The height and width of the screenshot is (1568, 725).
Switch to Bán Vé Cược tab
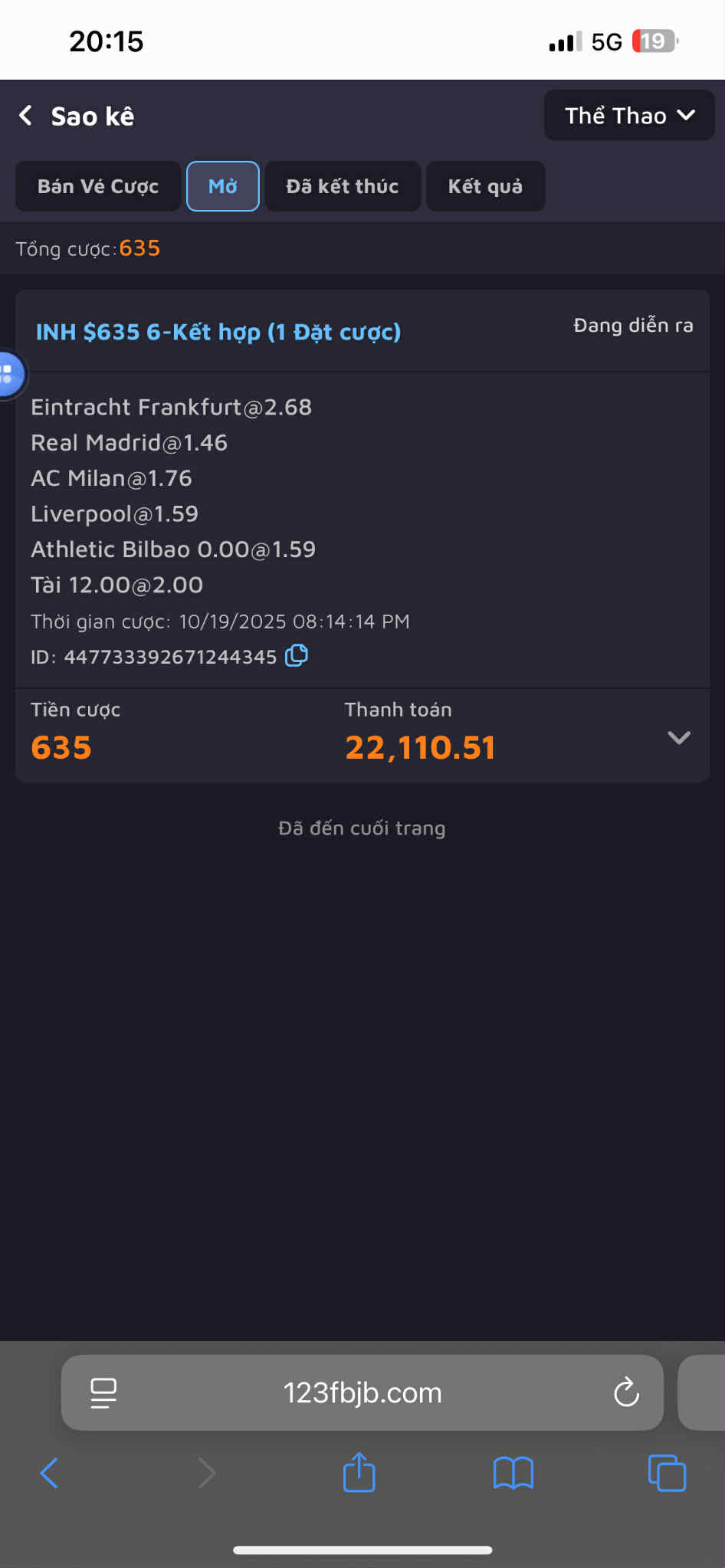point(98,186)
